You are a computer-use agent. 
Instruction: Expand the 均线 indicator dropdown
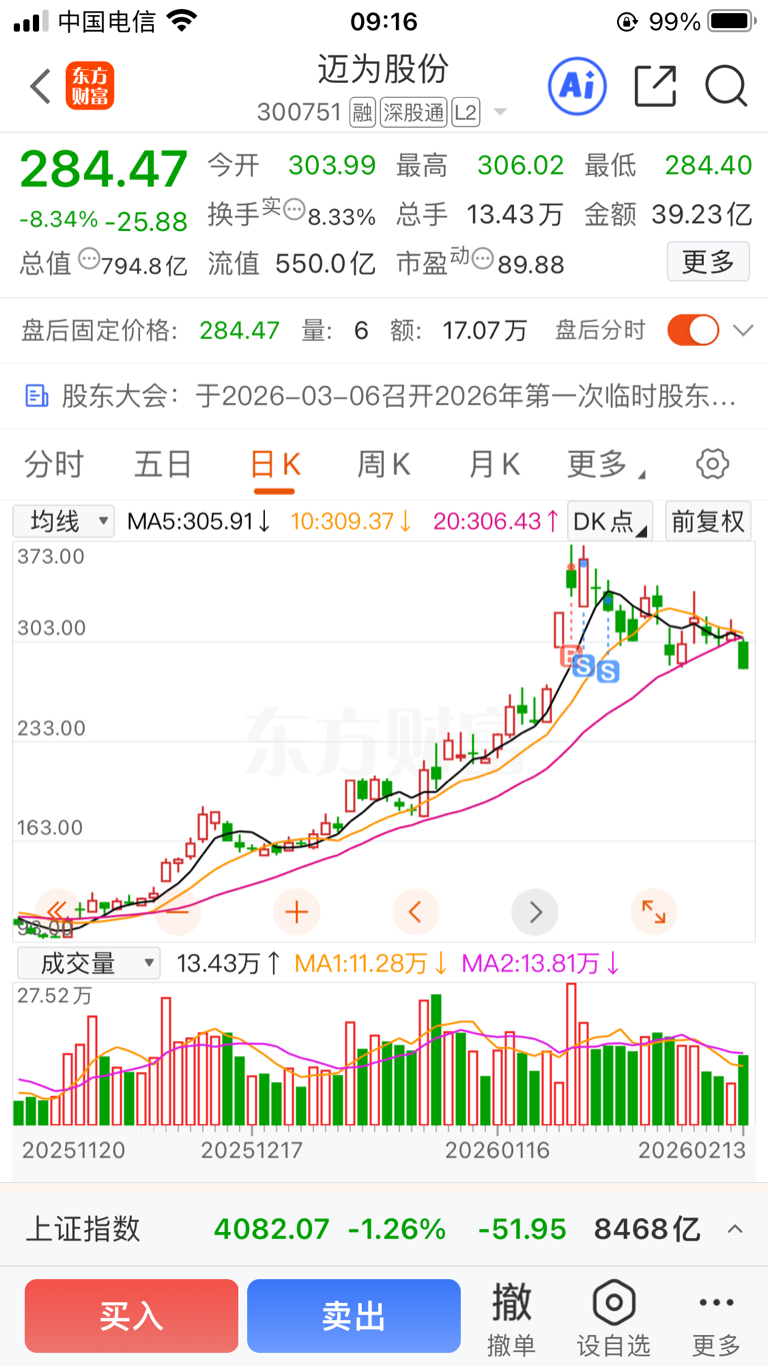click(64, 521)
